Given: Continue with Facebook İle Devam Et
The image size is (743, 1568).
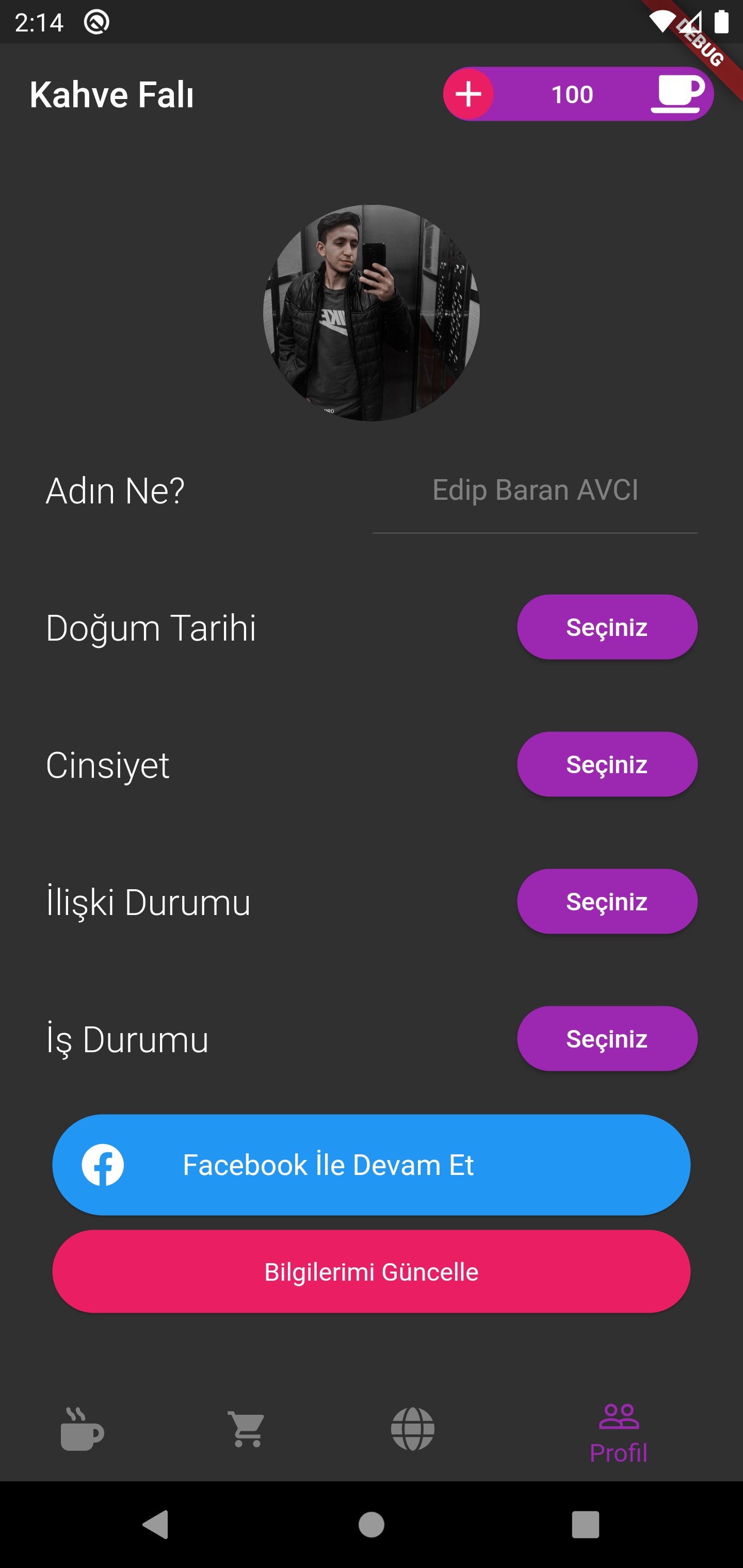Looking at the screenshot, I should coord(371,1165).
